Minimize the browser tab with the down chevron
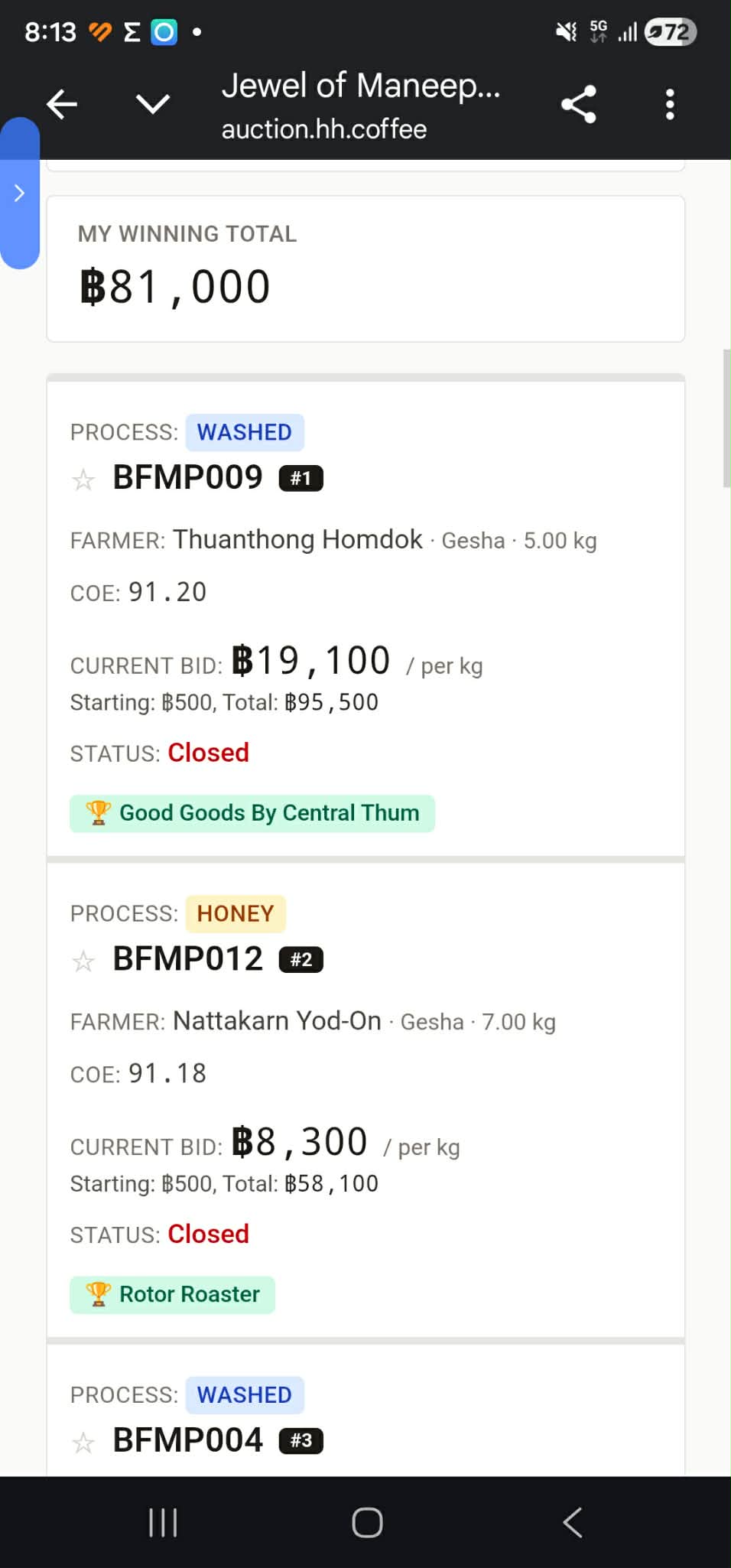 coord(153,104)
